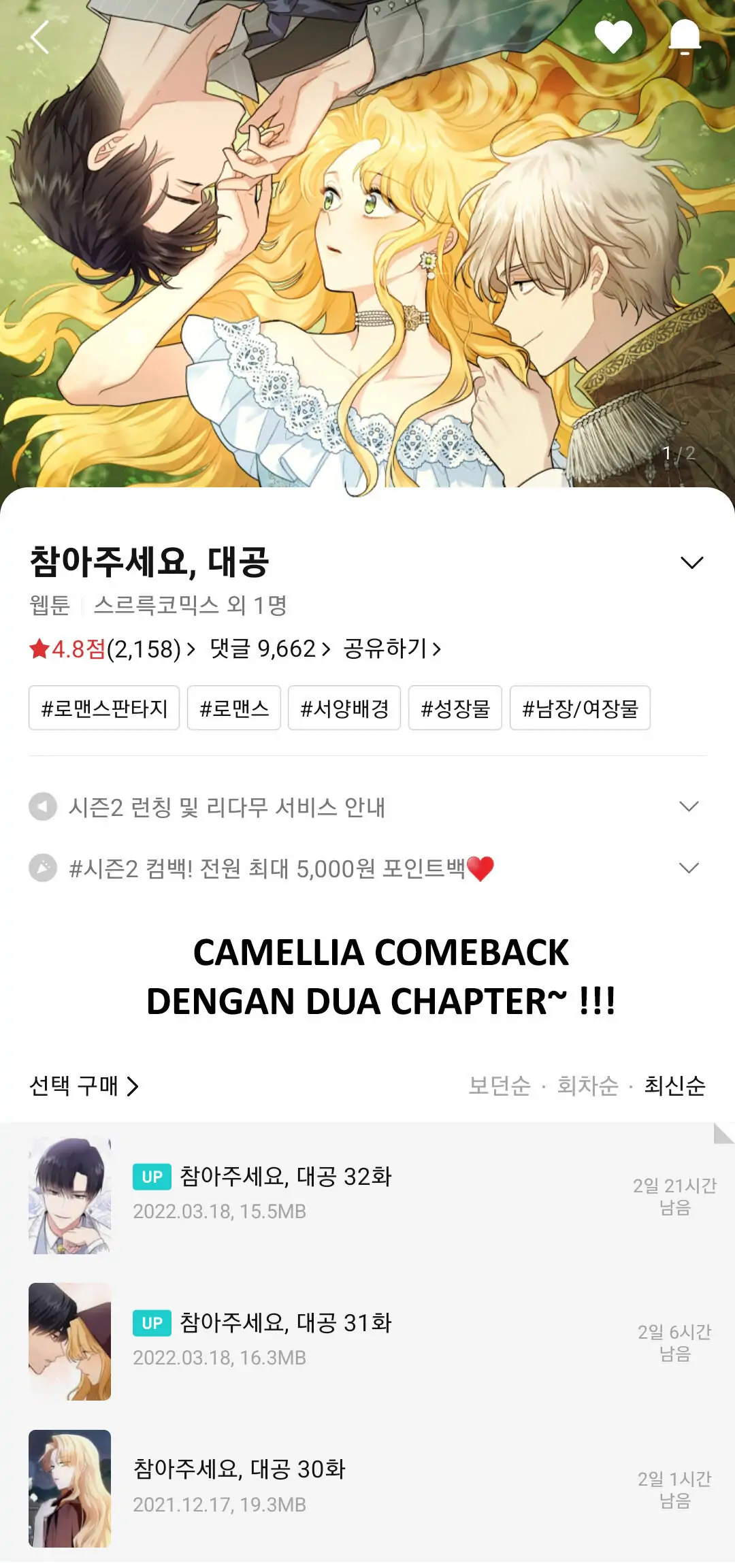Sort episodes by 회차순
This screenshot has width=735, height=1568.
587,1085
